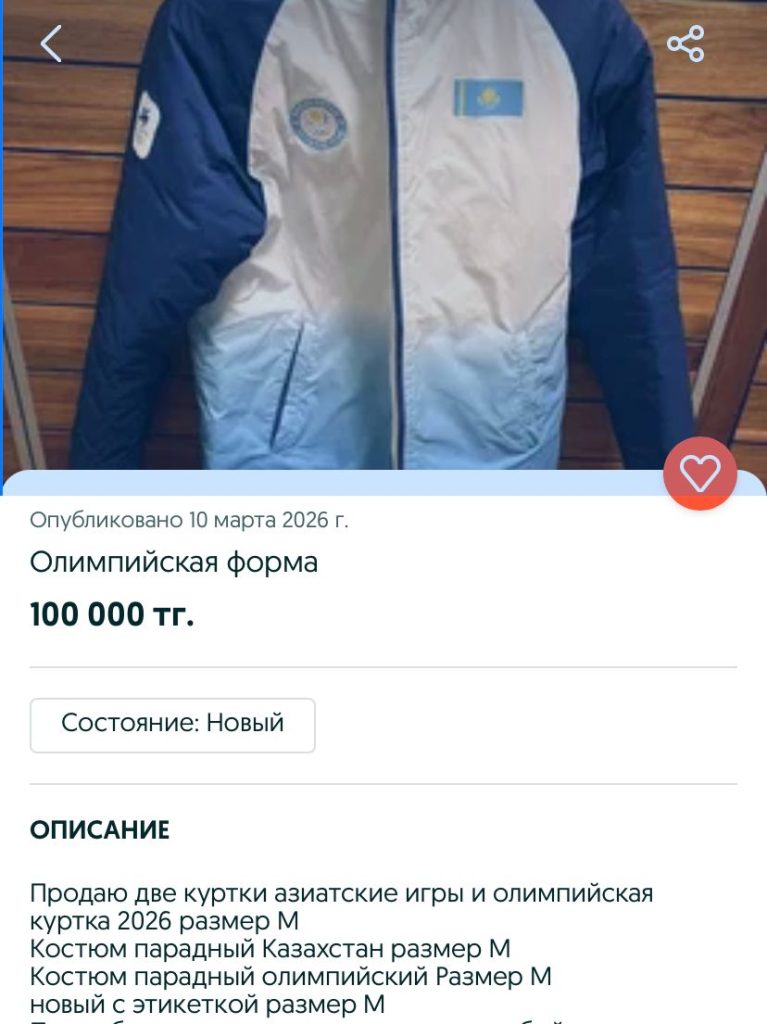Share this Olympic uniform listing

(x=685, y=43)
